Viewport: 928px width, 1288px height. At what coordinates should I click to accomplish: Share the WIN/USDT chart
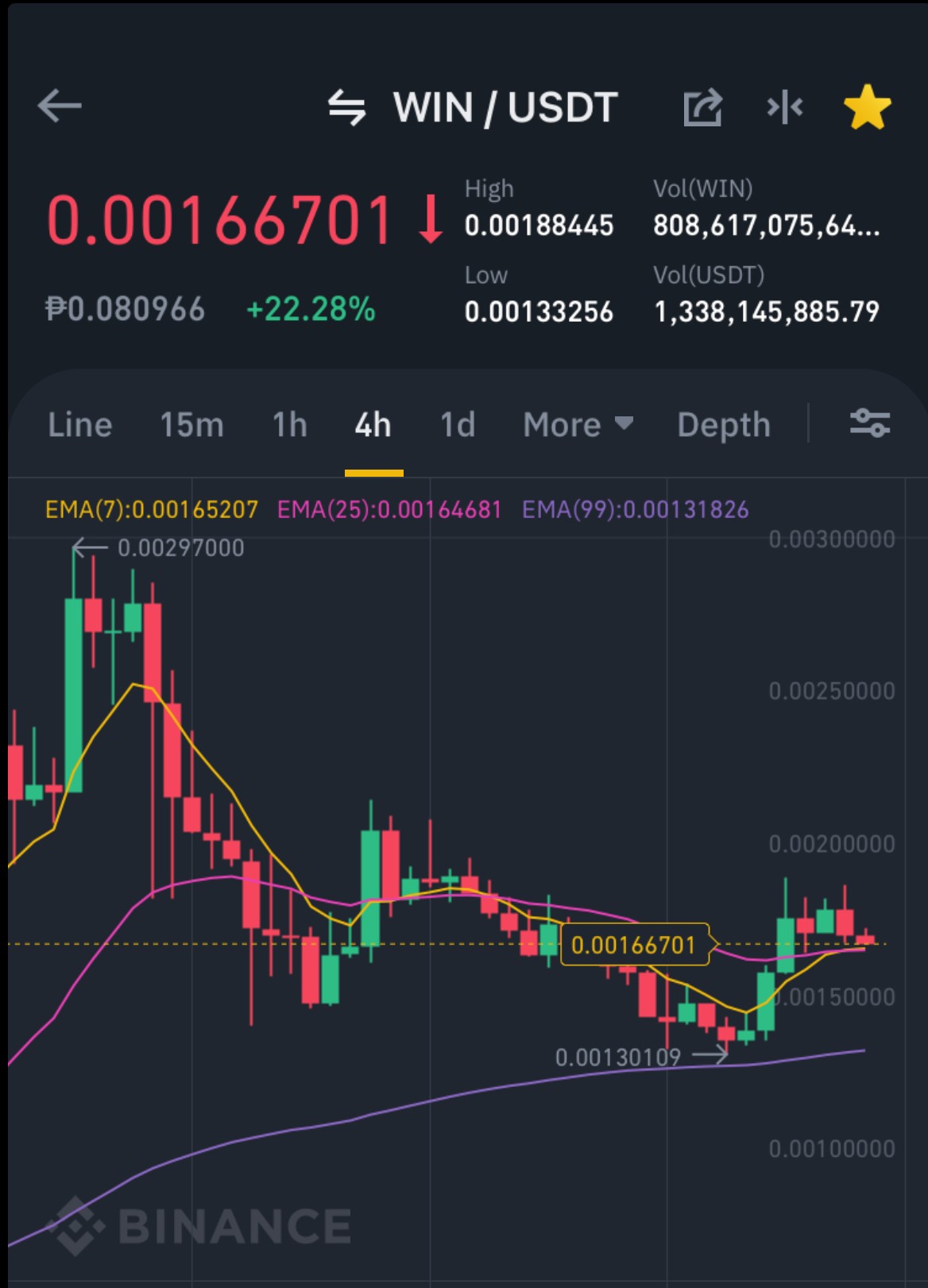[702, 106]
